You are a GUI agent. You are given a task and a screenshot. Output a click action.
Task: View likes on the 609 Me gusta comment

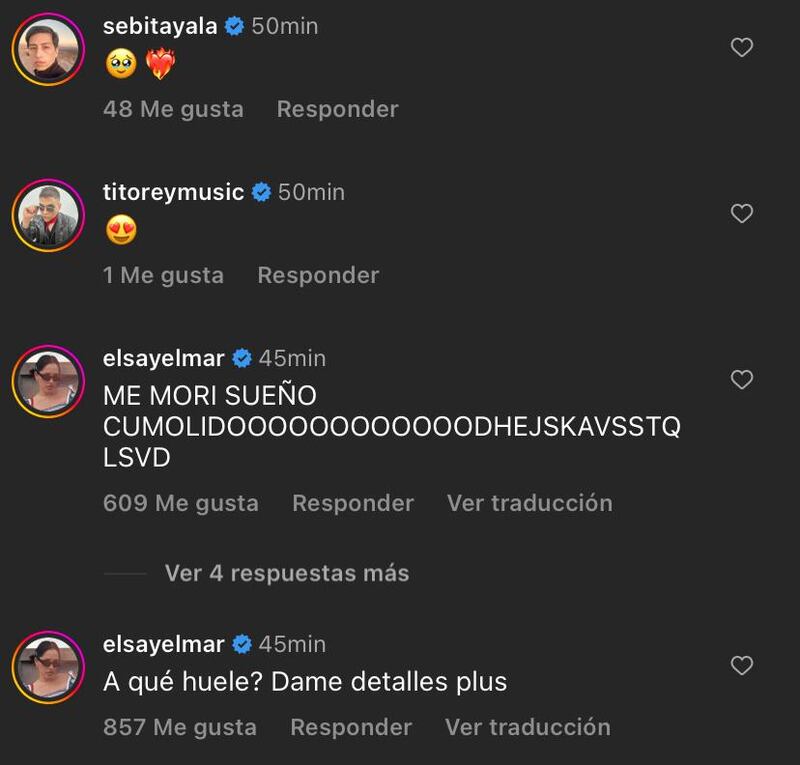(180, 503)
